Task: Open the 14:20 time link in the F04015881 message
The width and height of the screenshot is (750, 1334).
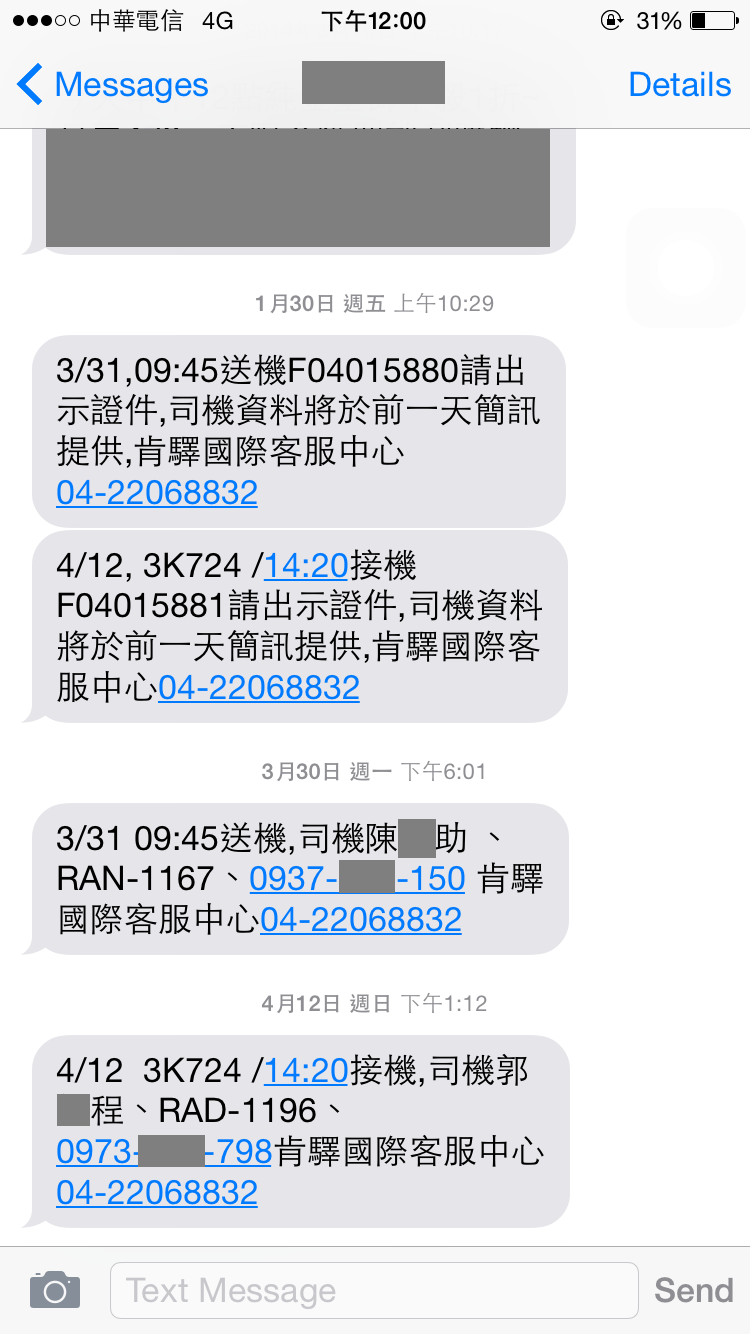Action: pyautogui.click(x=306, y=567)
